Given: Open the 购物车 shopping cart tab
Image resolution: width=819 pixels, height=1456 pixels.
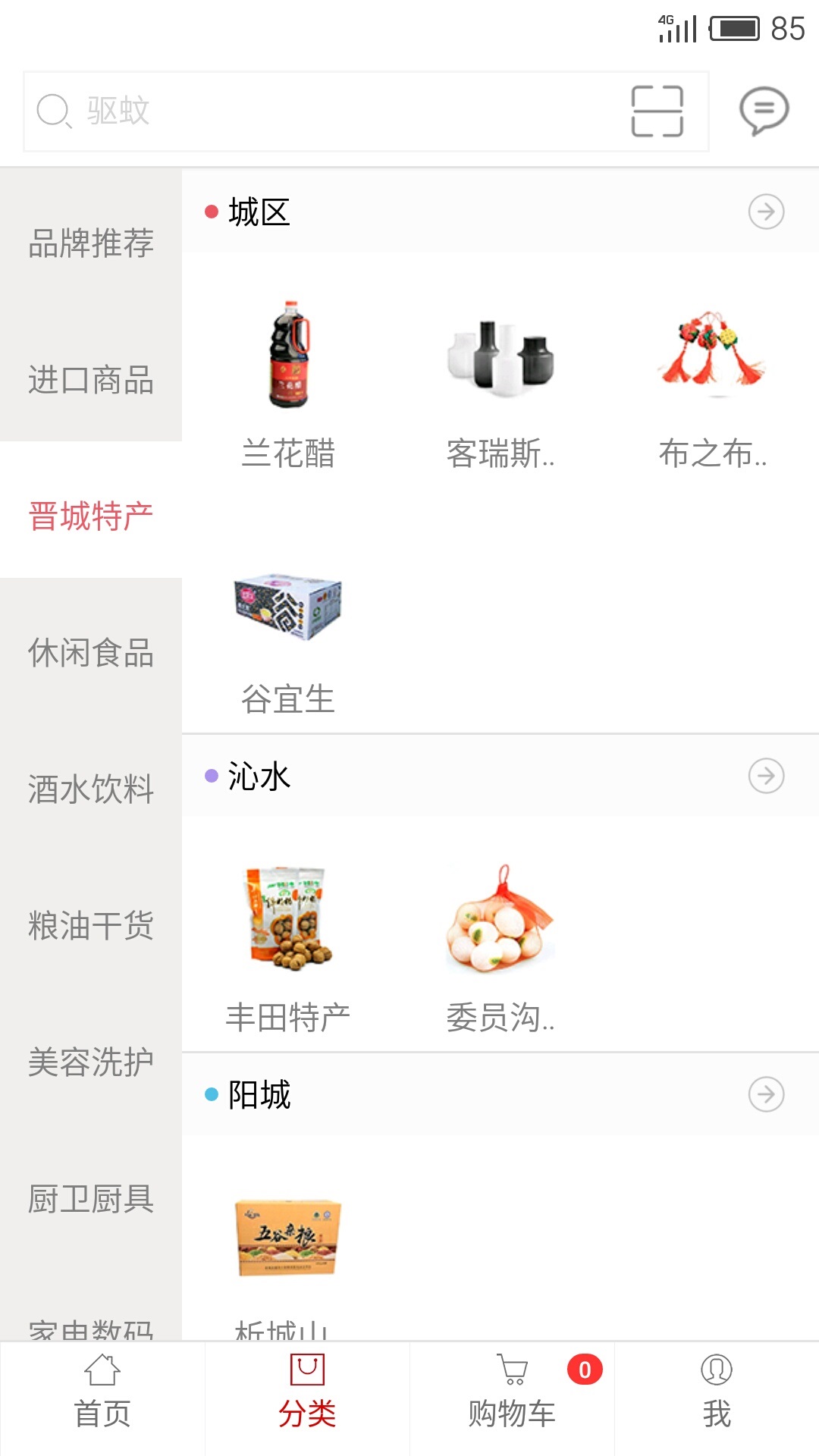Looking at the screenshot, I should point(512,1397).
